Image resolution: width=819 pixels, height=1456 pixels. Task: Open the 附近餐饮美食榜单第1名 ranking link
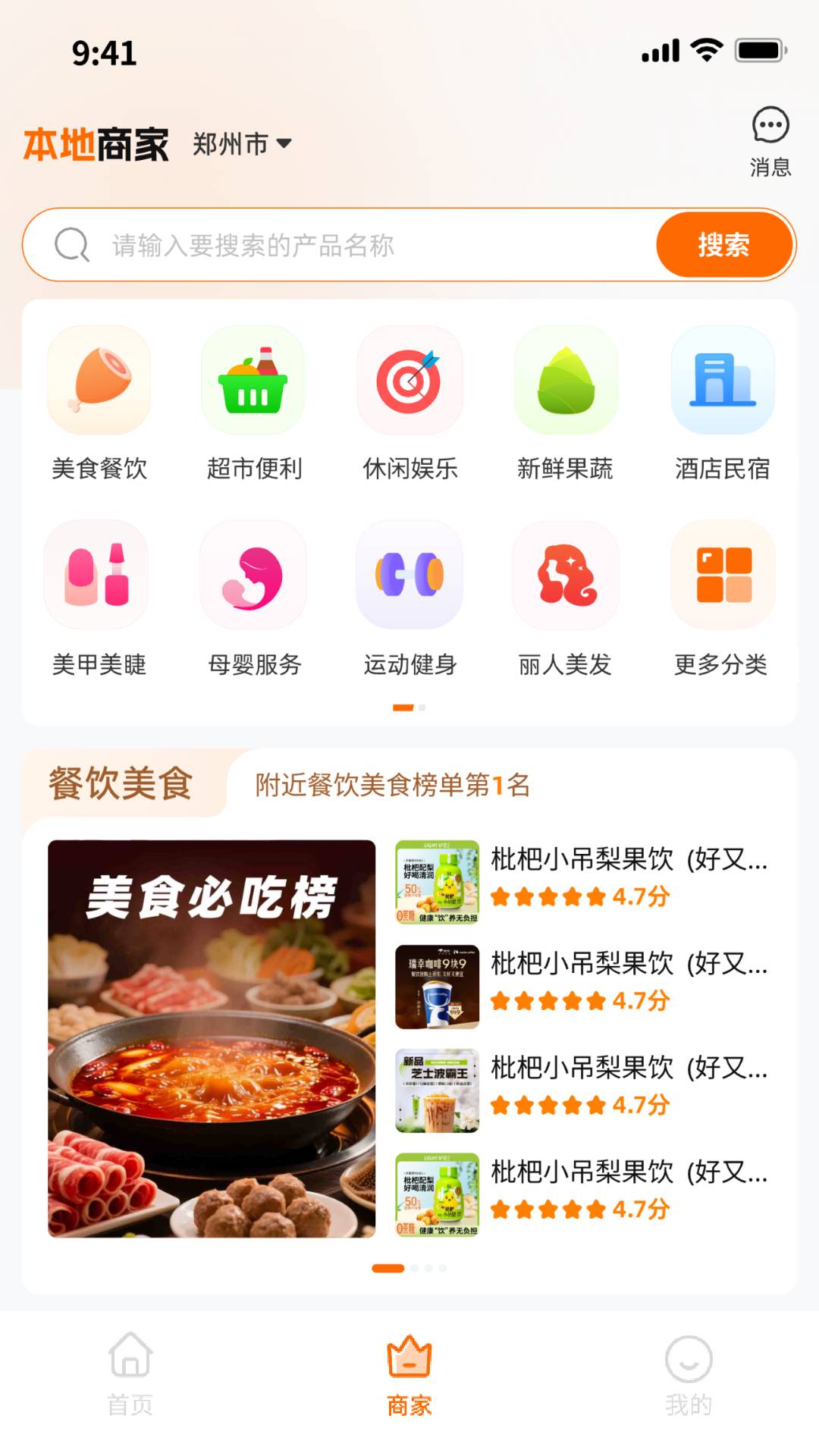394,786
